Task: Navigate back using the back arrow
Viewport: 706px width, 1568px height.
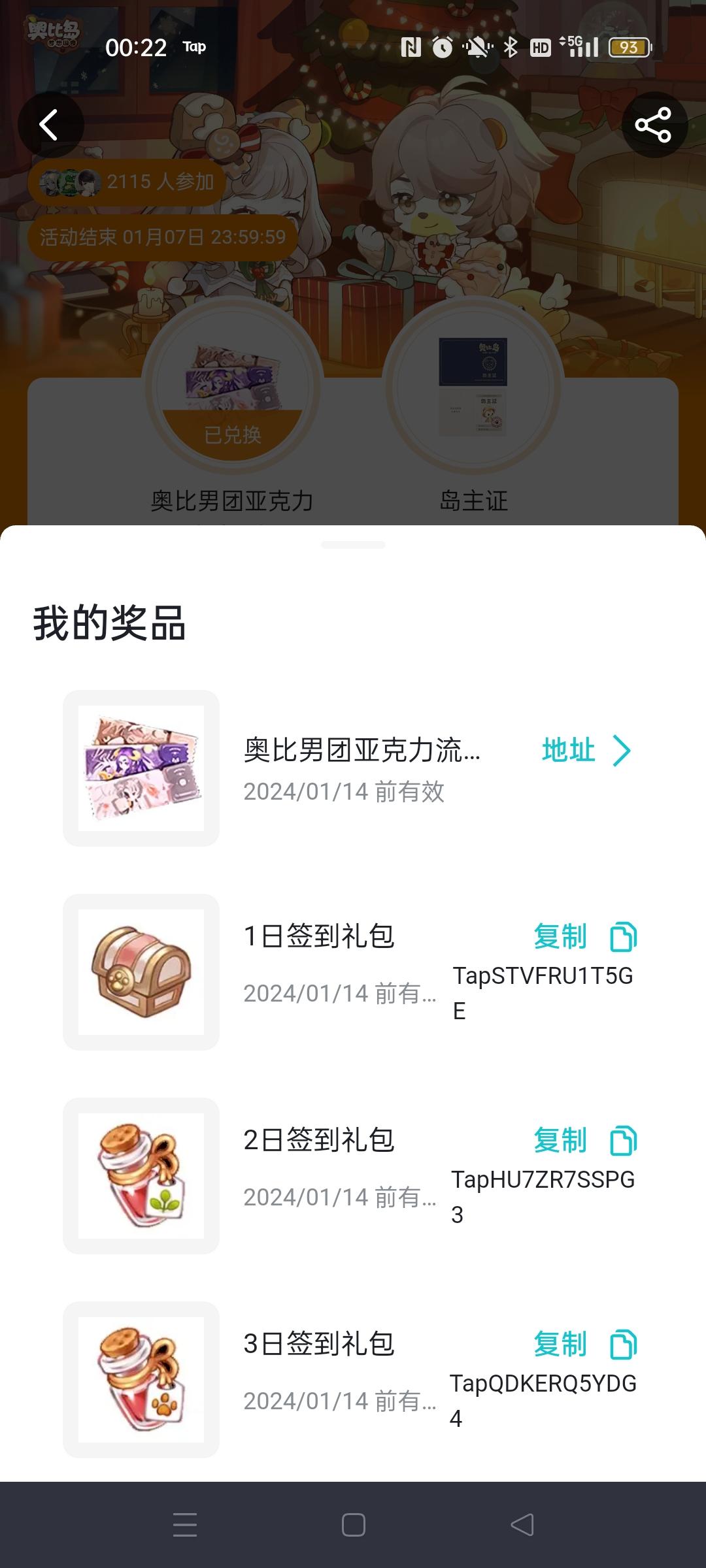Action: click(x=49, y=125)
